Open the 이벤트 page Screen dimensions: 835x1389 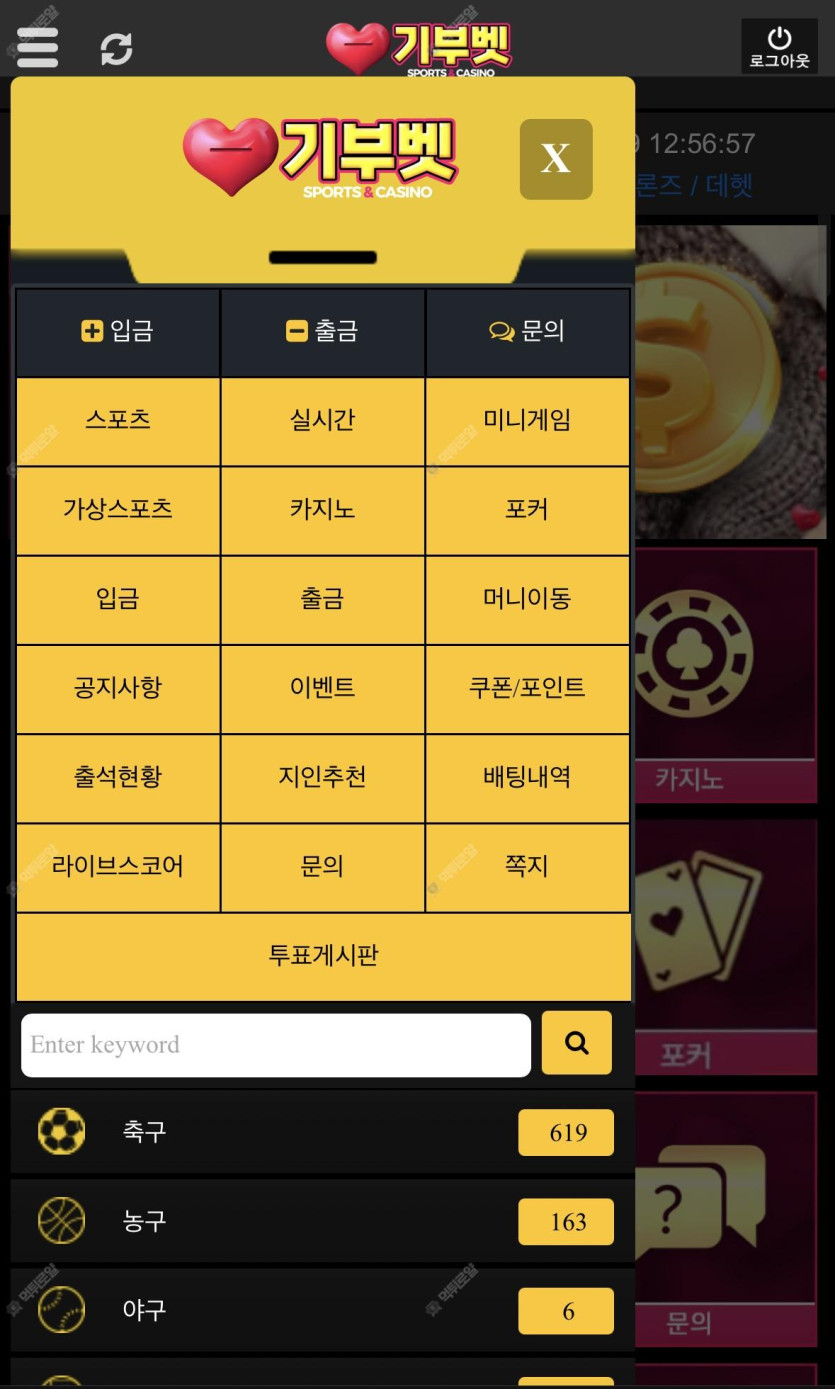(322, 688)
